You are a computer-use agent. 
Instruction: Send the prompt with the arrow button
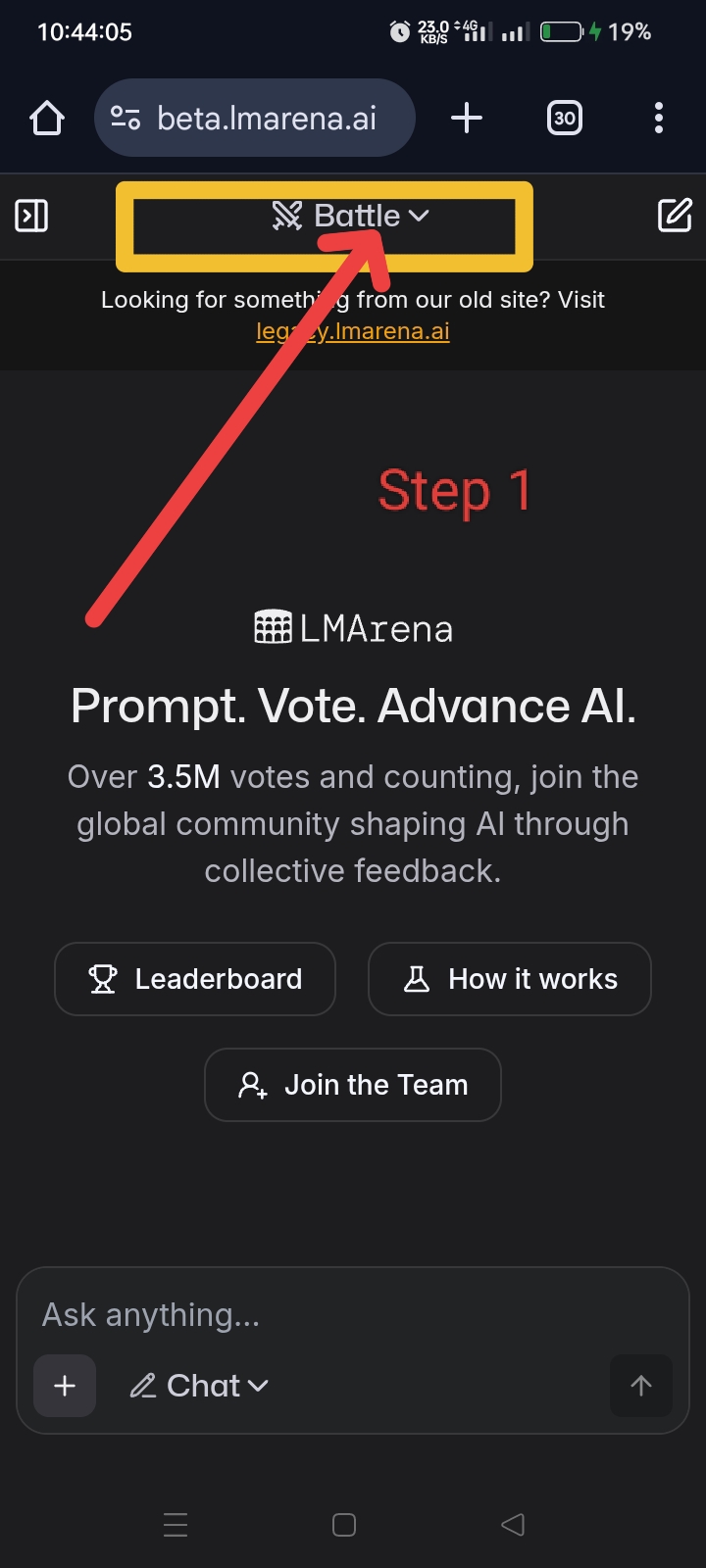(641, 1386)
